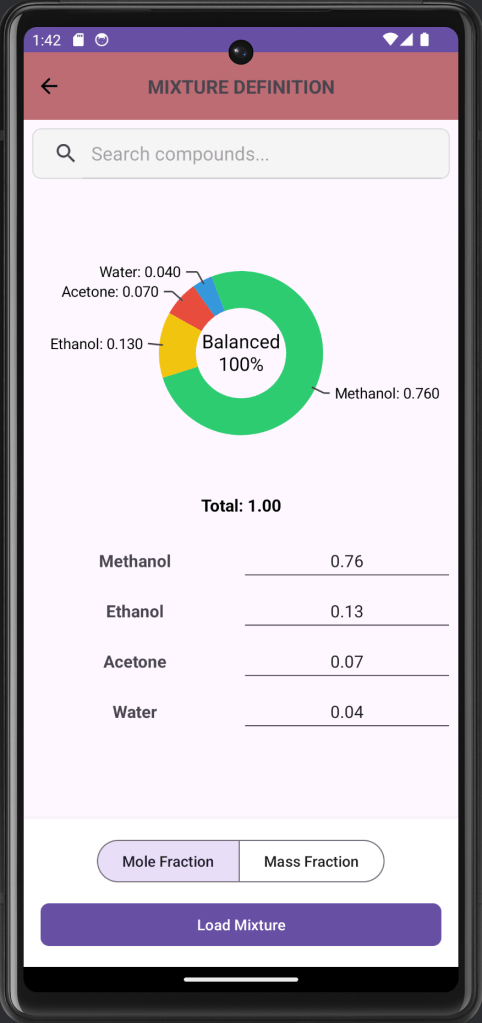Image resolution: width=482 pixels, height=1023 pixels.
Task: Tap the Search compounds field
Action: pyautogui.click(x=241, y=153)
